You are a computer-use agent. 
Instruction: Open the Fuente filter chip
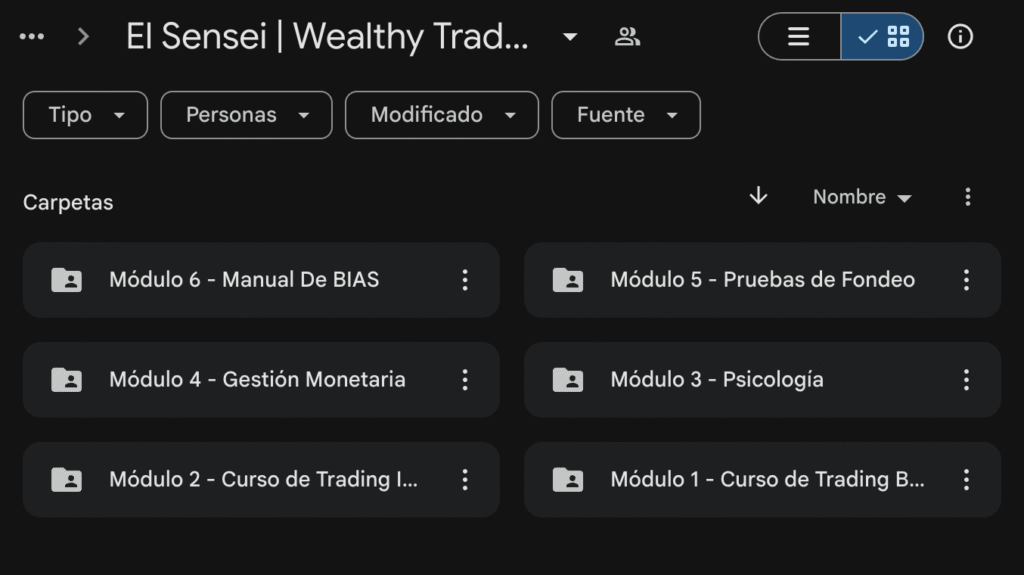(x=625, y=115)
